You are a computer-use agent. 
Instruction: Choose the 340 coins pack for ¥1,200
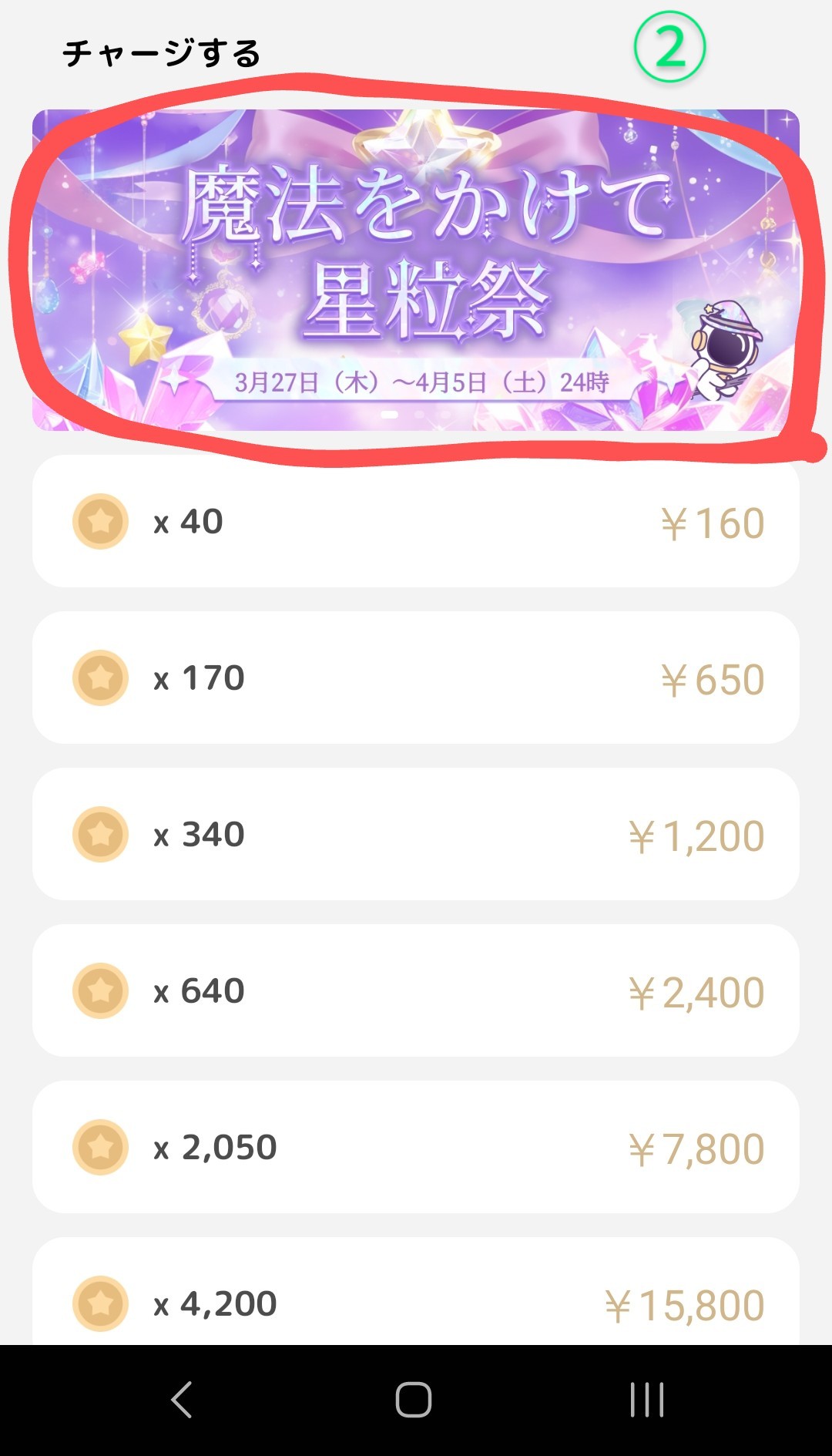415,834
